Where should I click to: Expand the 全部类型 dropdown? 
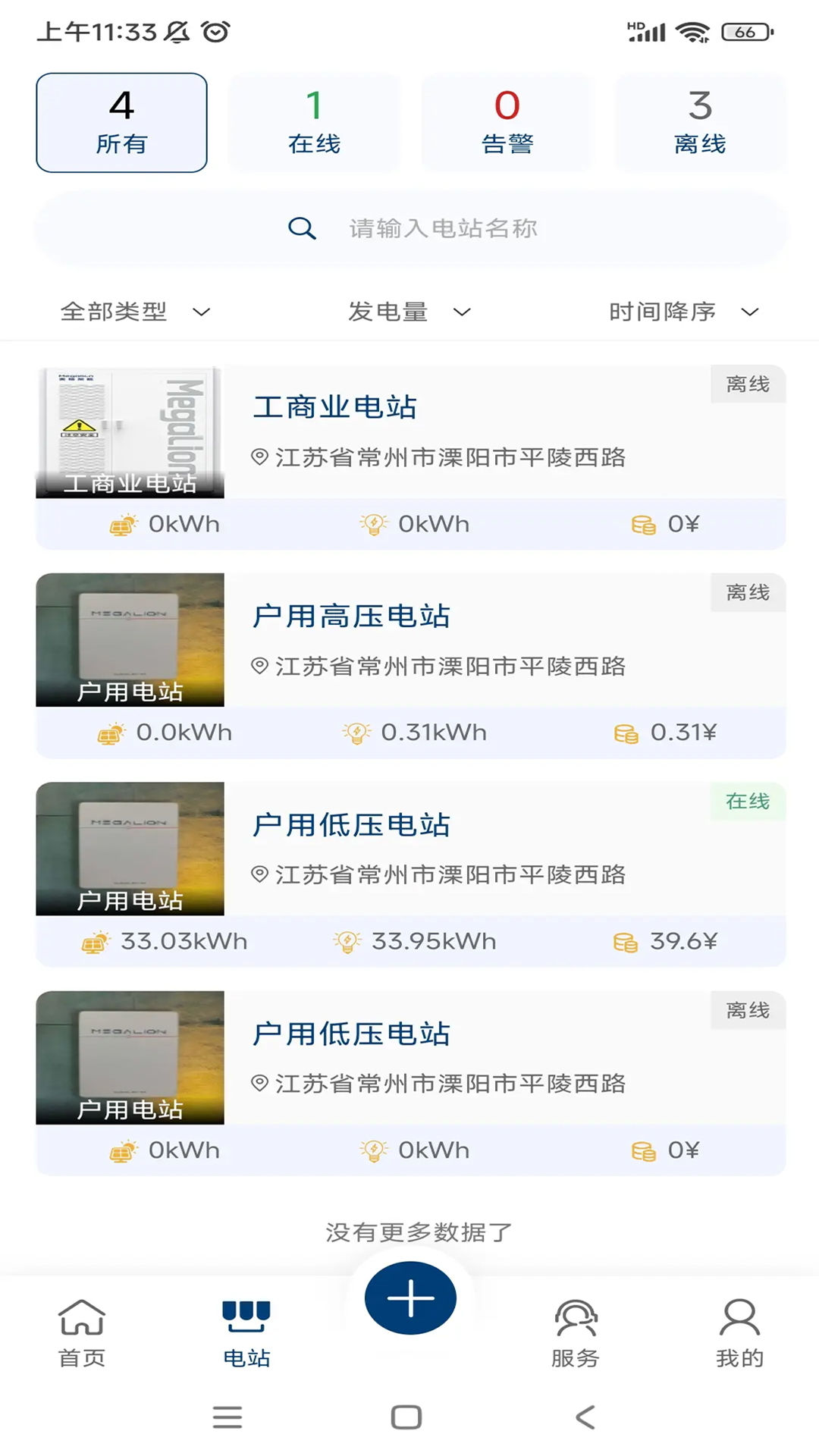(135, 312)
